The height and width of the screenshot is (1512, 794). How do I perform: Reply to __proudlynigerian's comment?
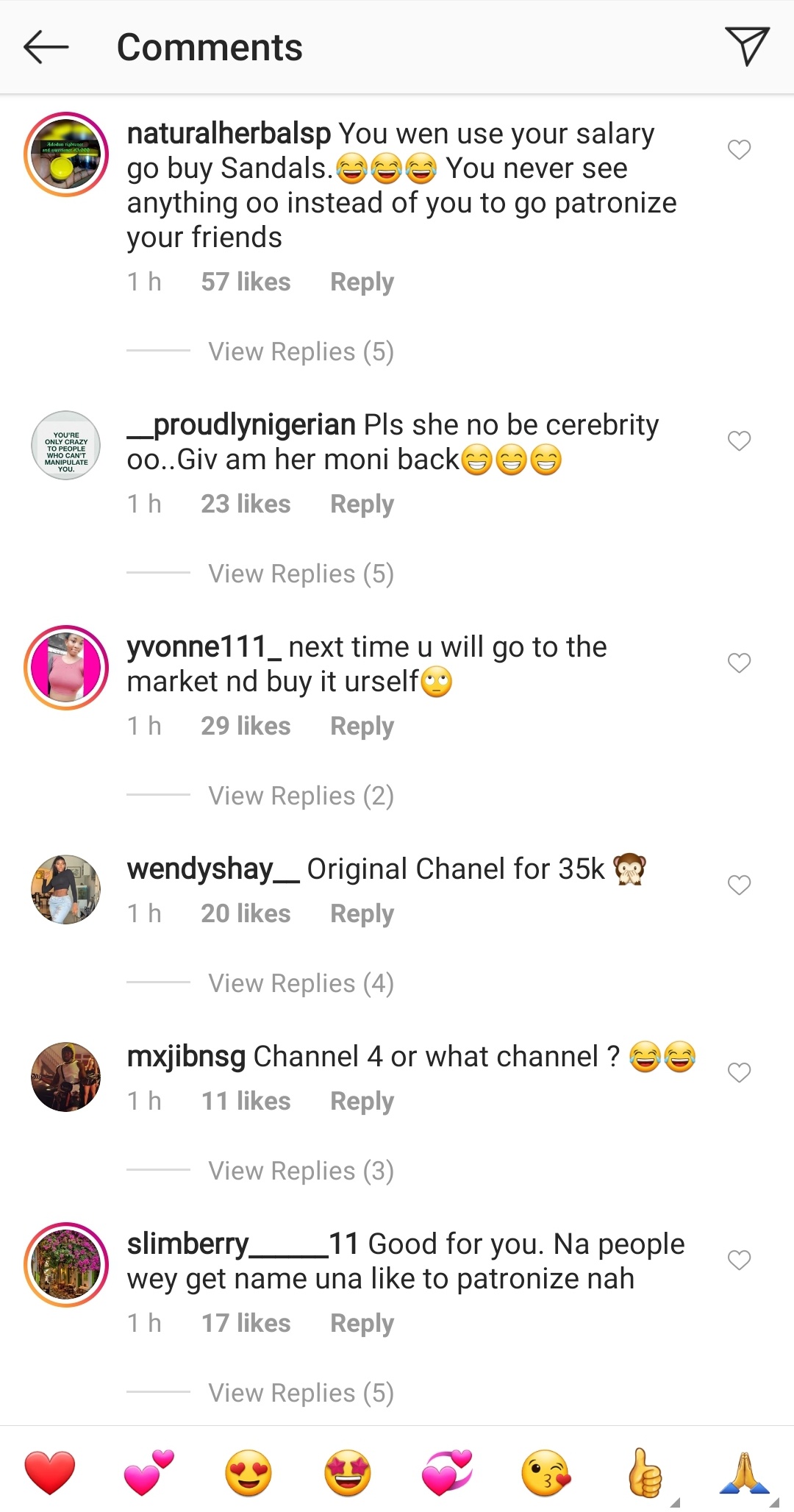pyautogui.click(x=362, y=504)
